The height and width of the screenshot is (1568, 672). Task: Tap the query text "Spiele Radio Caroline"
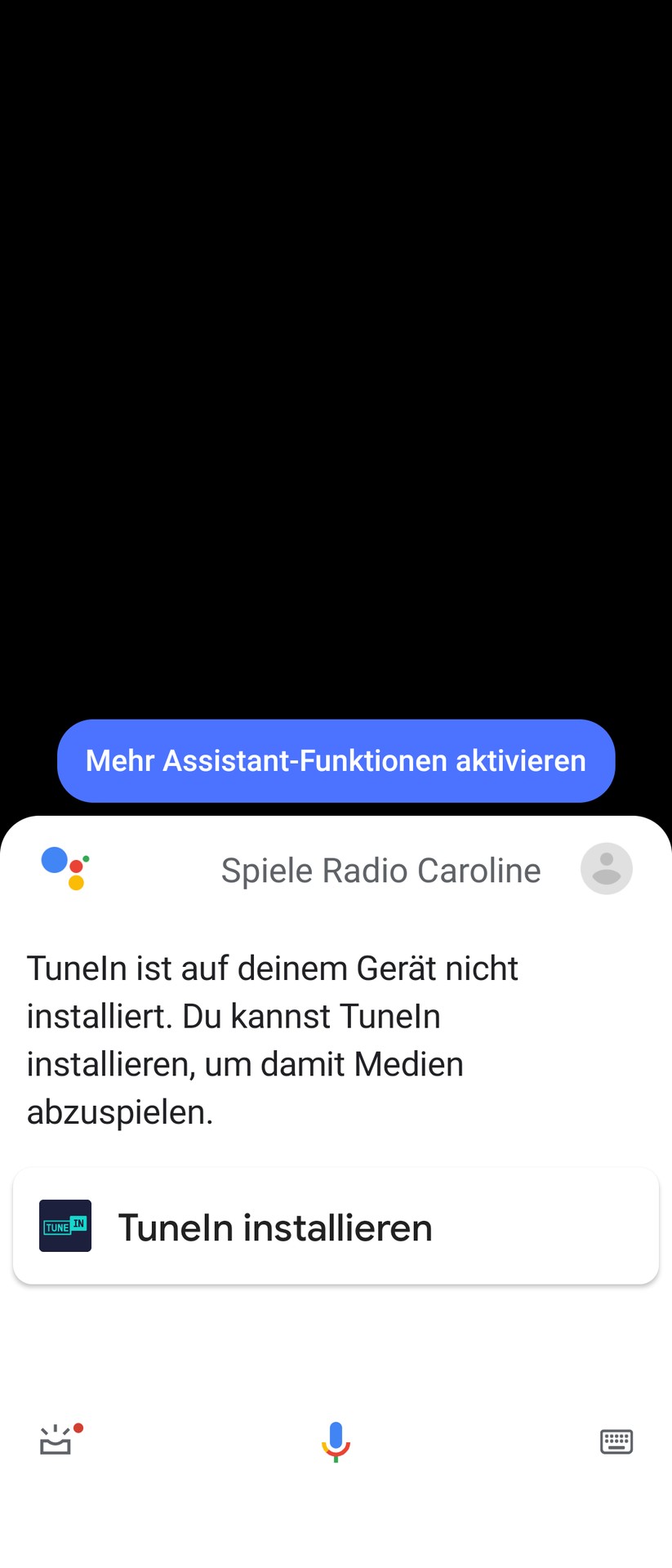380,869
